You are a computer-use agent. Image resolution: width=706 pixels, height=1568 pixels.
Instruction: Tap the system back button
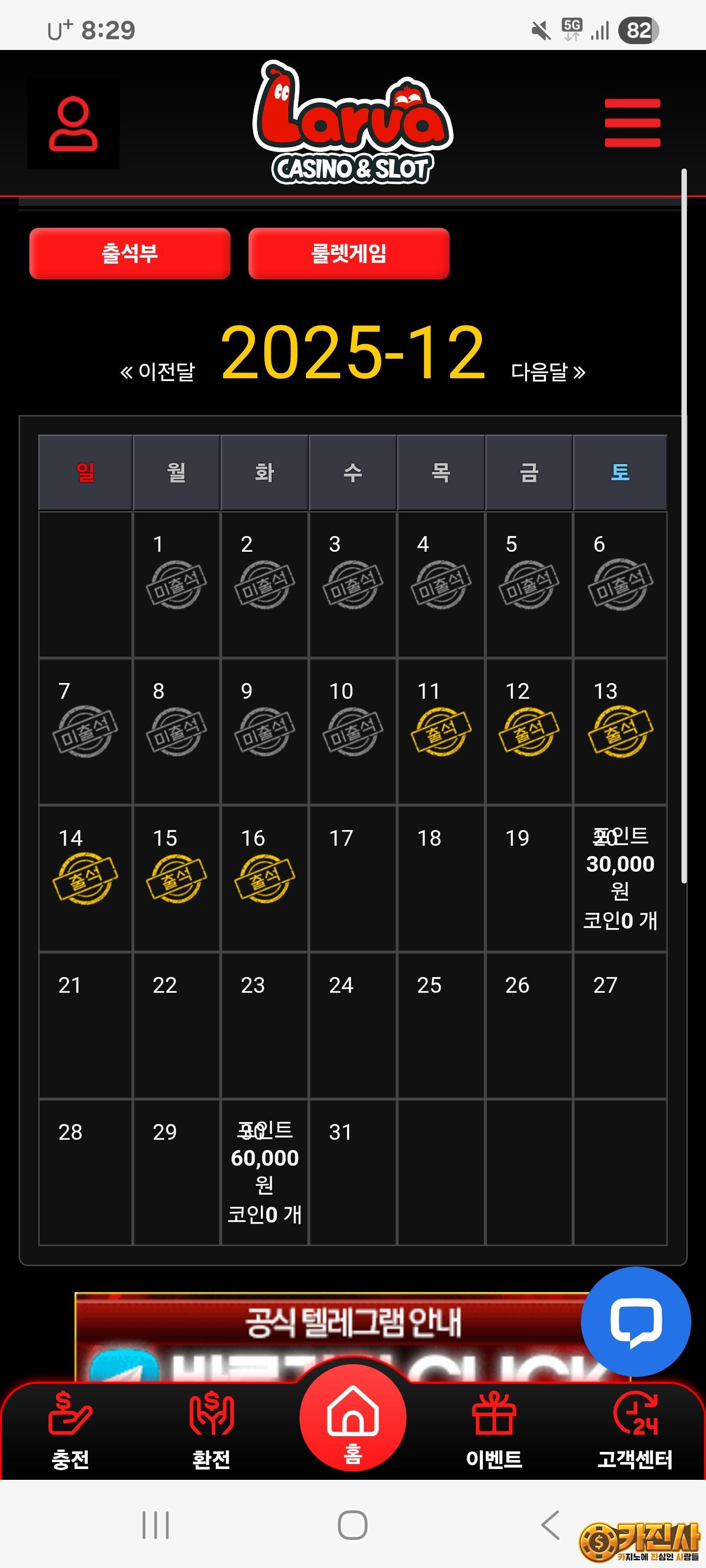(x=550, y=1525)
